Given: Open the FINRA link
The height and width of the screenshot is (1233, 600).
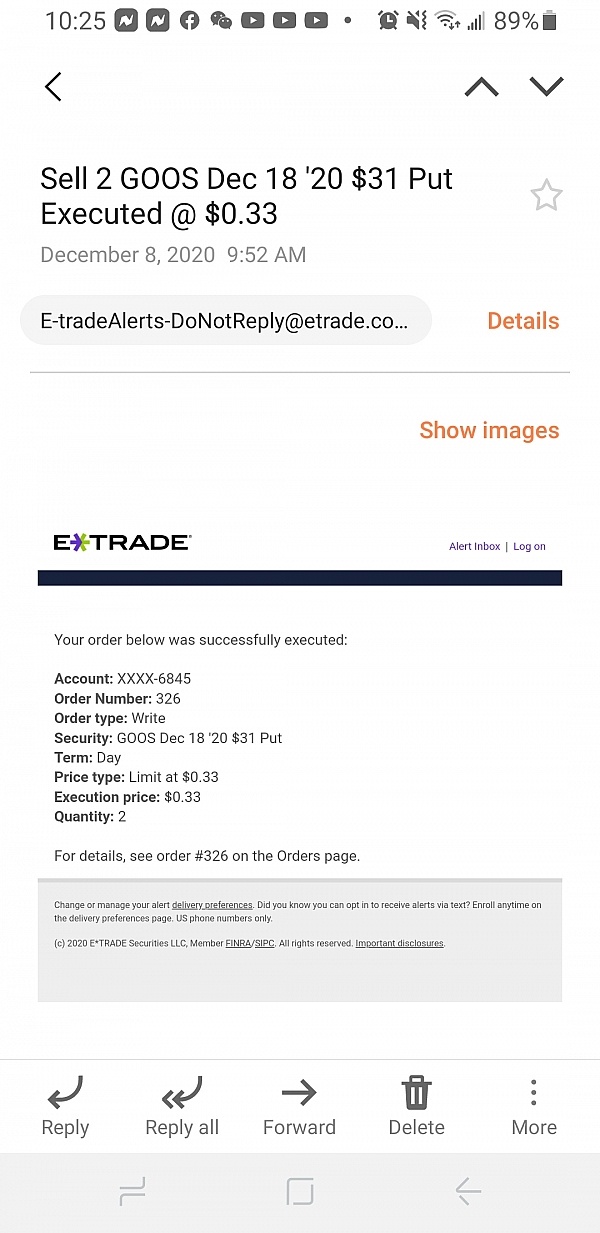Looking at the screenshot, I should 238,943.
